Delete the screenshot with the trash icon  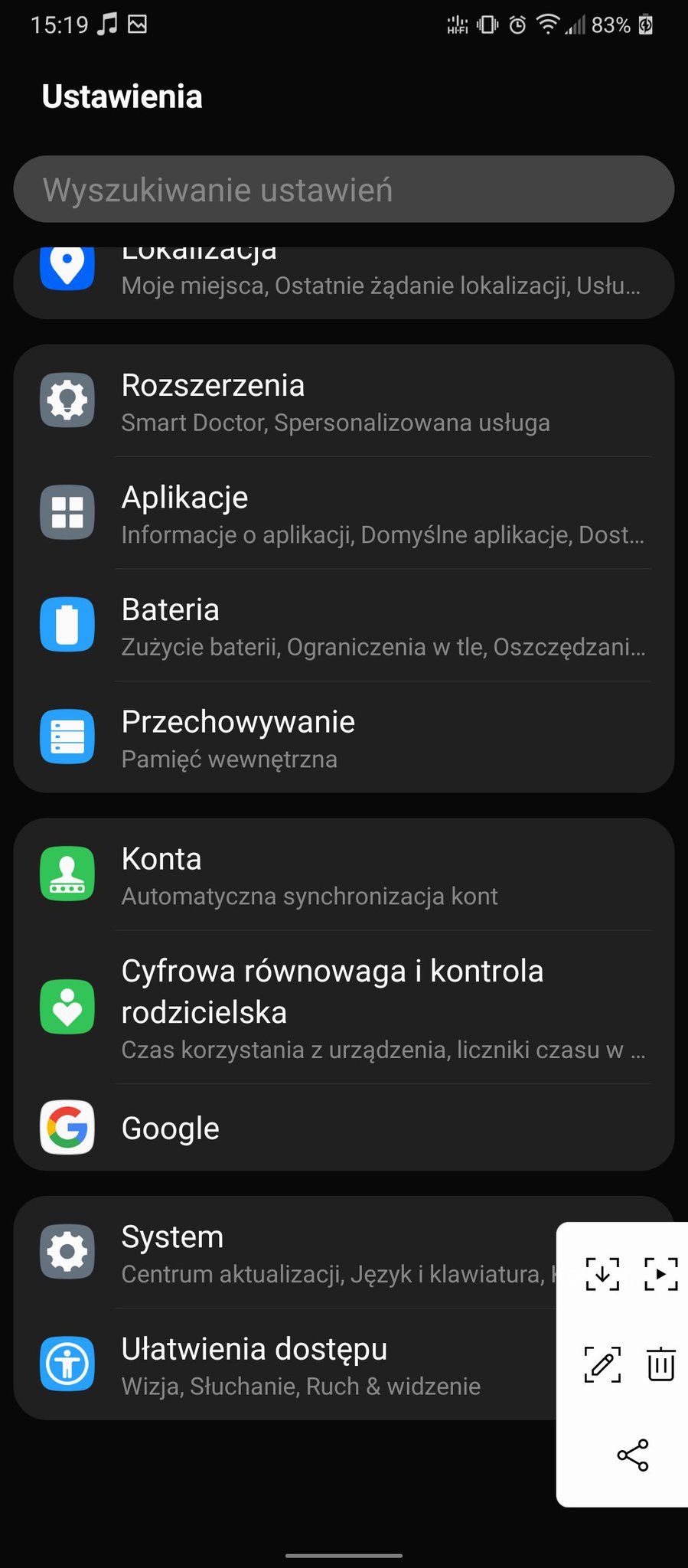click(x=661, y=1364)
